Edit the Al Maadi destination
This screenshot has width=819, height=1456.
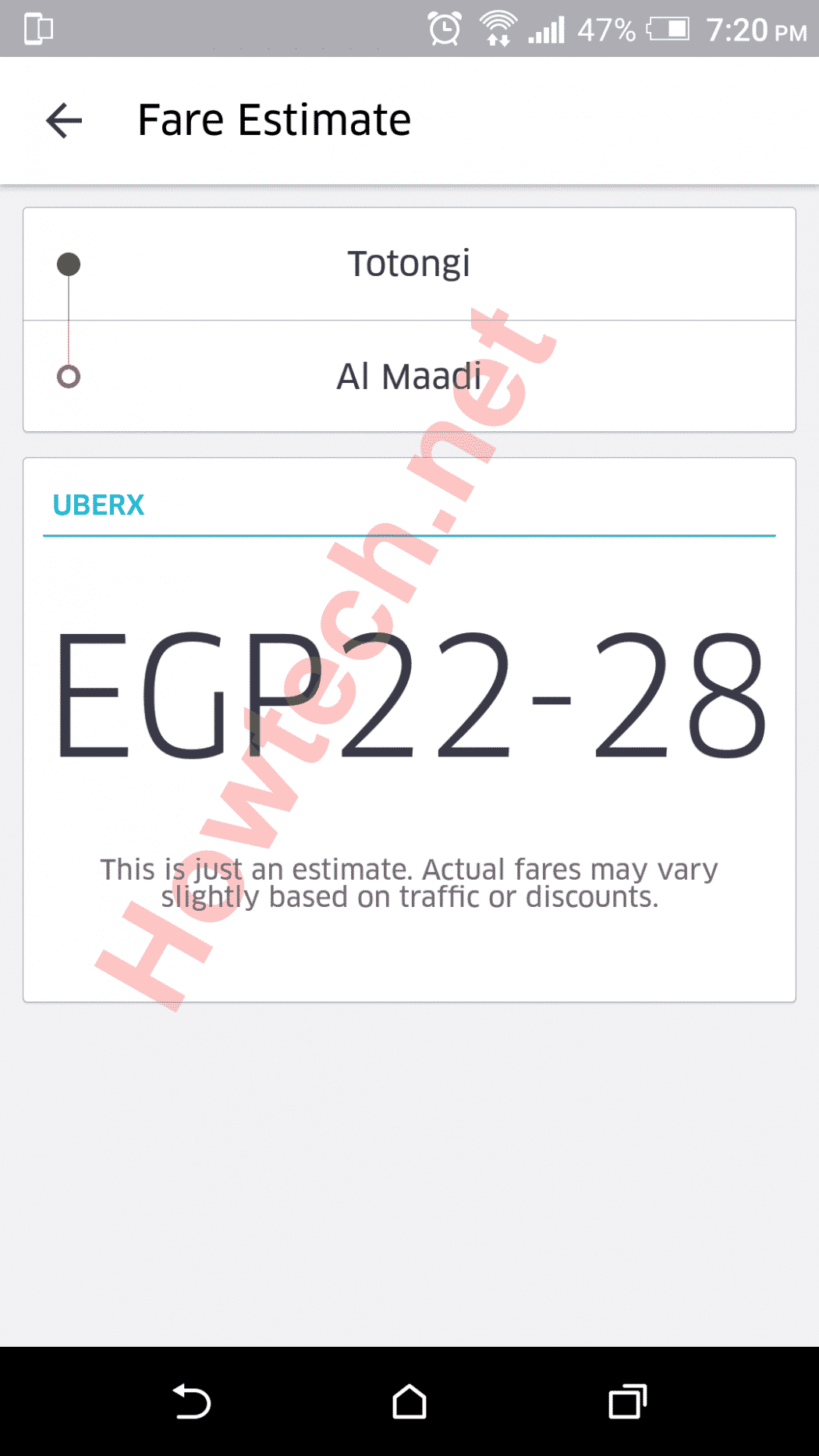coord(409,377)
